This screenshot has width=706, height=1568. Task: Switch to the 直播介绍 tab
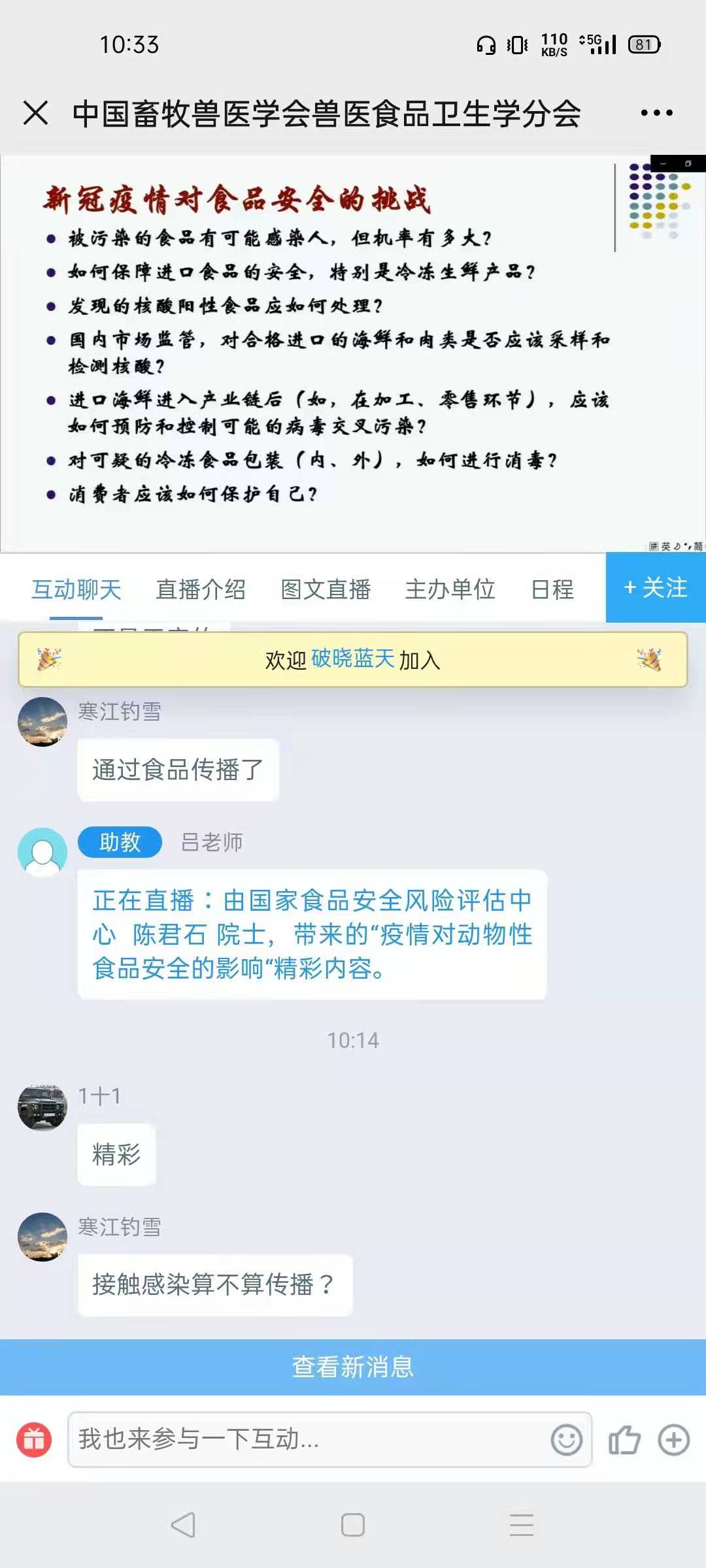coord(200,589)
